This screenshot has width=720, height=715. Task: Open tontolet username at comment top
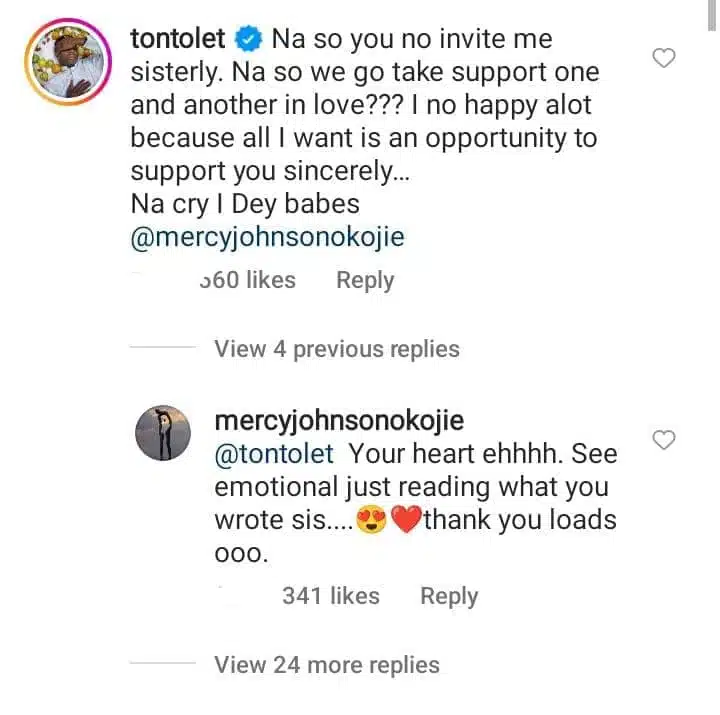(x=178, y=40)
